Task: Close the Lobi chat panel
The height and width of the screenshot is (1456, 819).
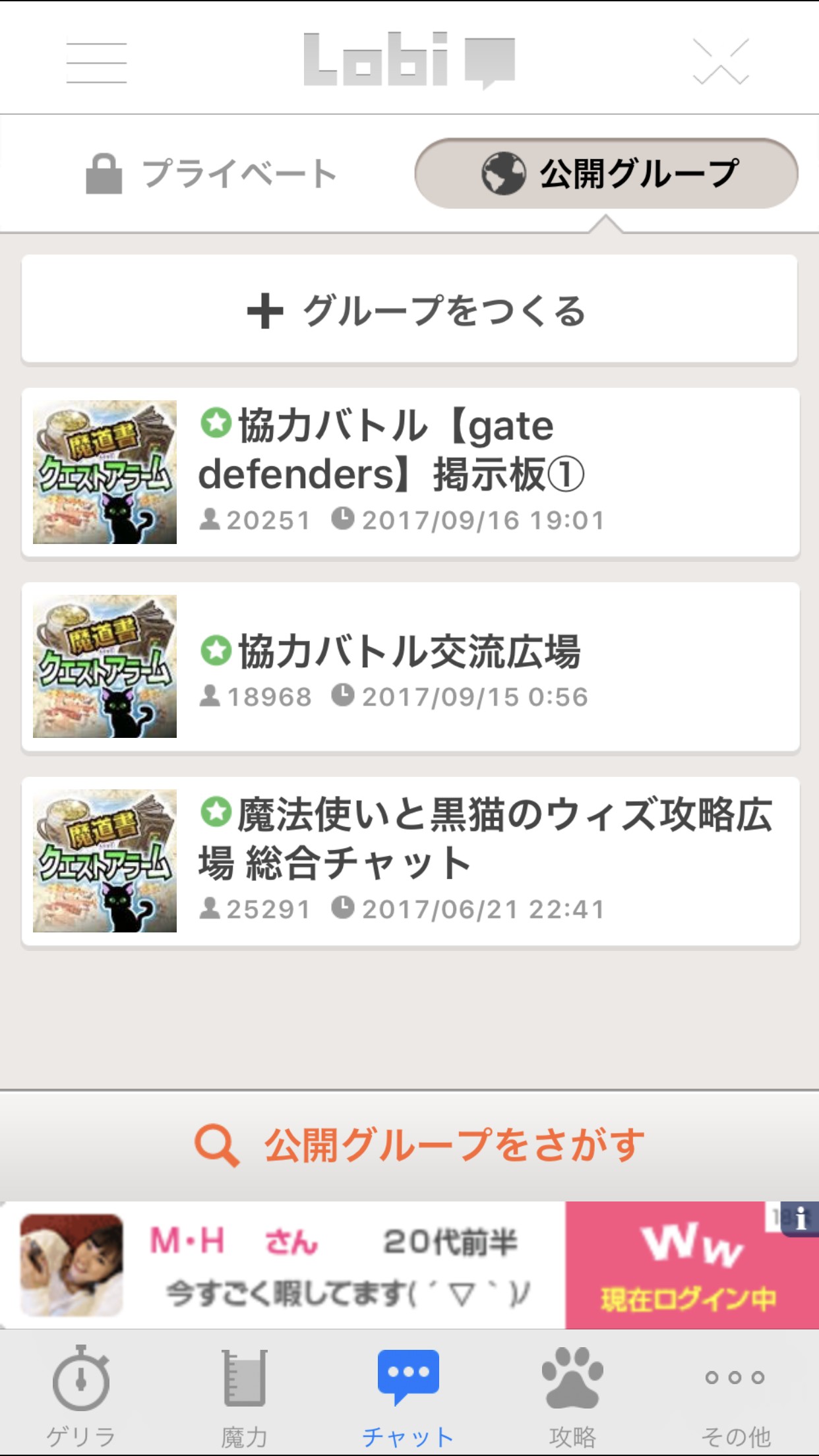Action: click(x=721, y=61)
